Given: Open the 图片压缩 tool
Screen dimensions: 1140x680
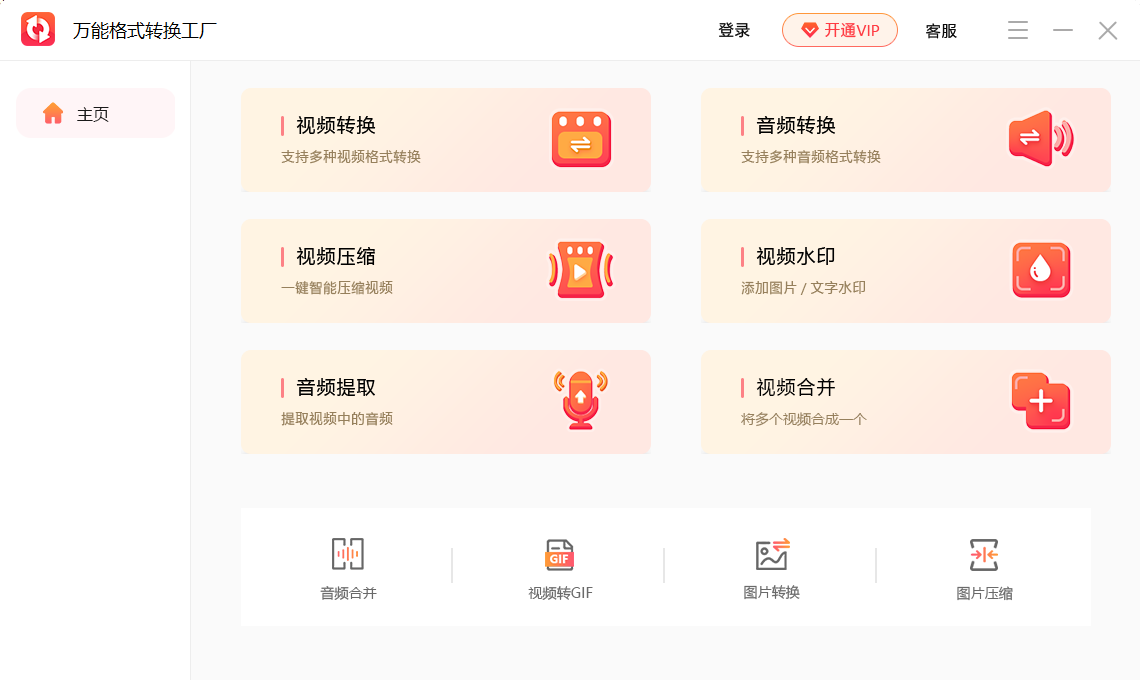Looking at the screenshot, I should [x=984, y=567].
